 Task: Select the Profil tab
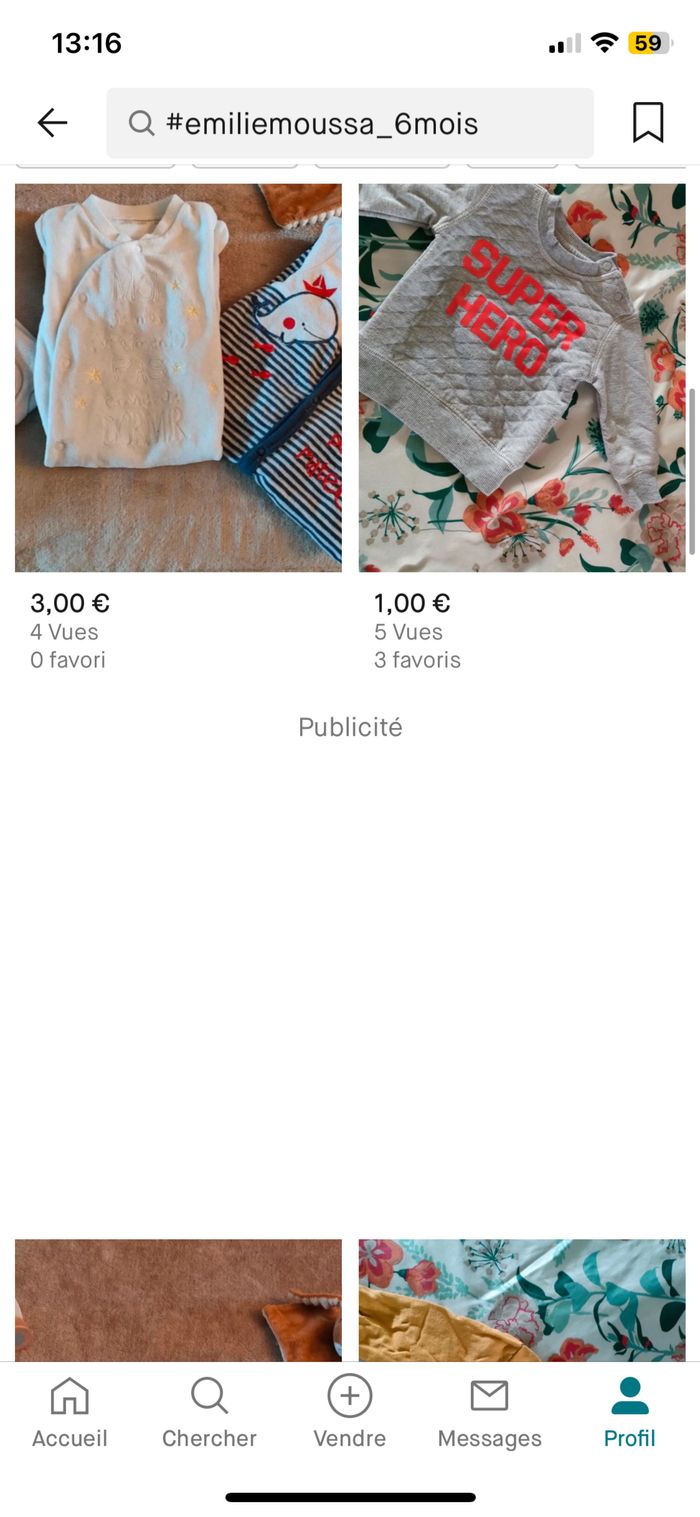pyautogui.click(x=629, y=1411)
